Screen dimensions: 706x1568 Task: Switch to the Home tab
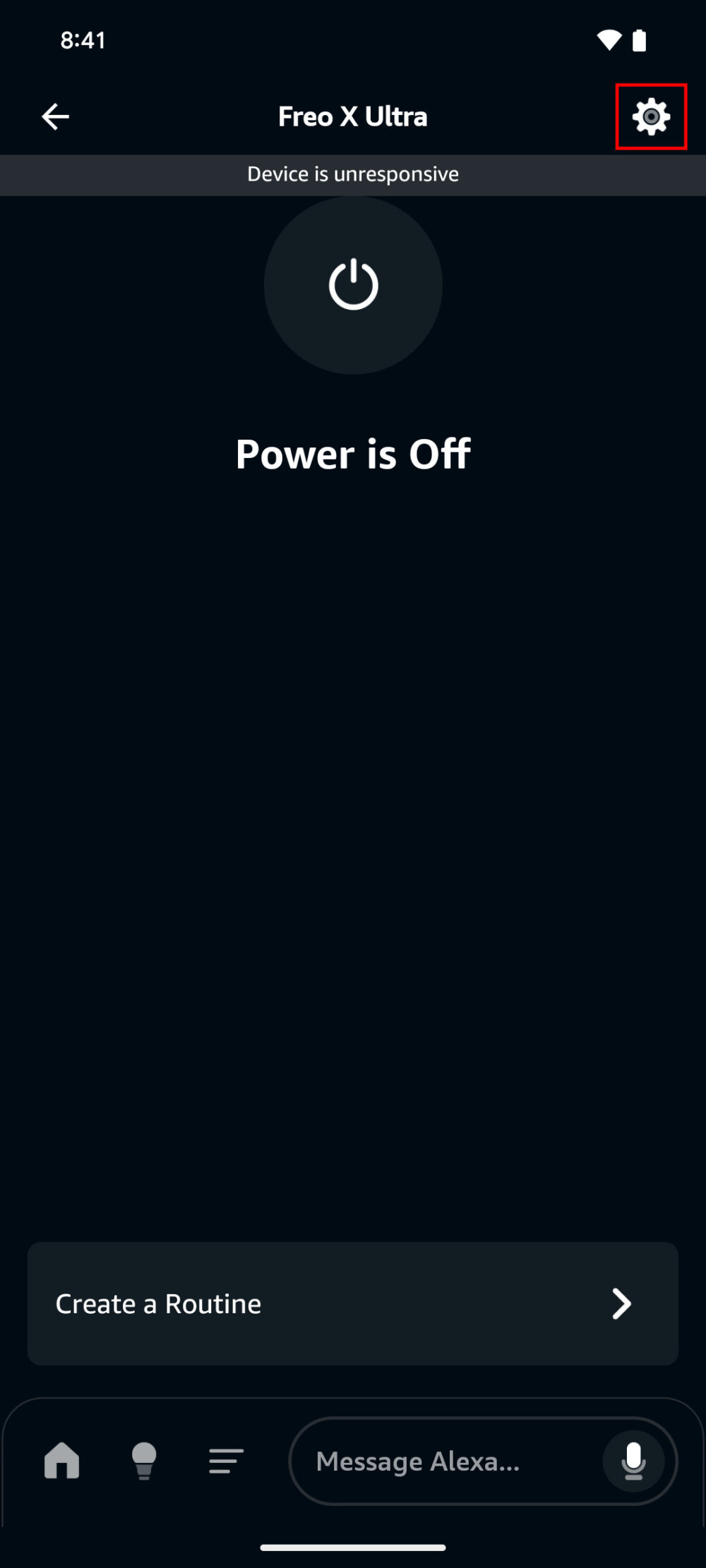(x=62, y=1460)
